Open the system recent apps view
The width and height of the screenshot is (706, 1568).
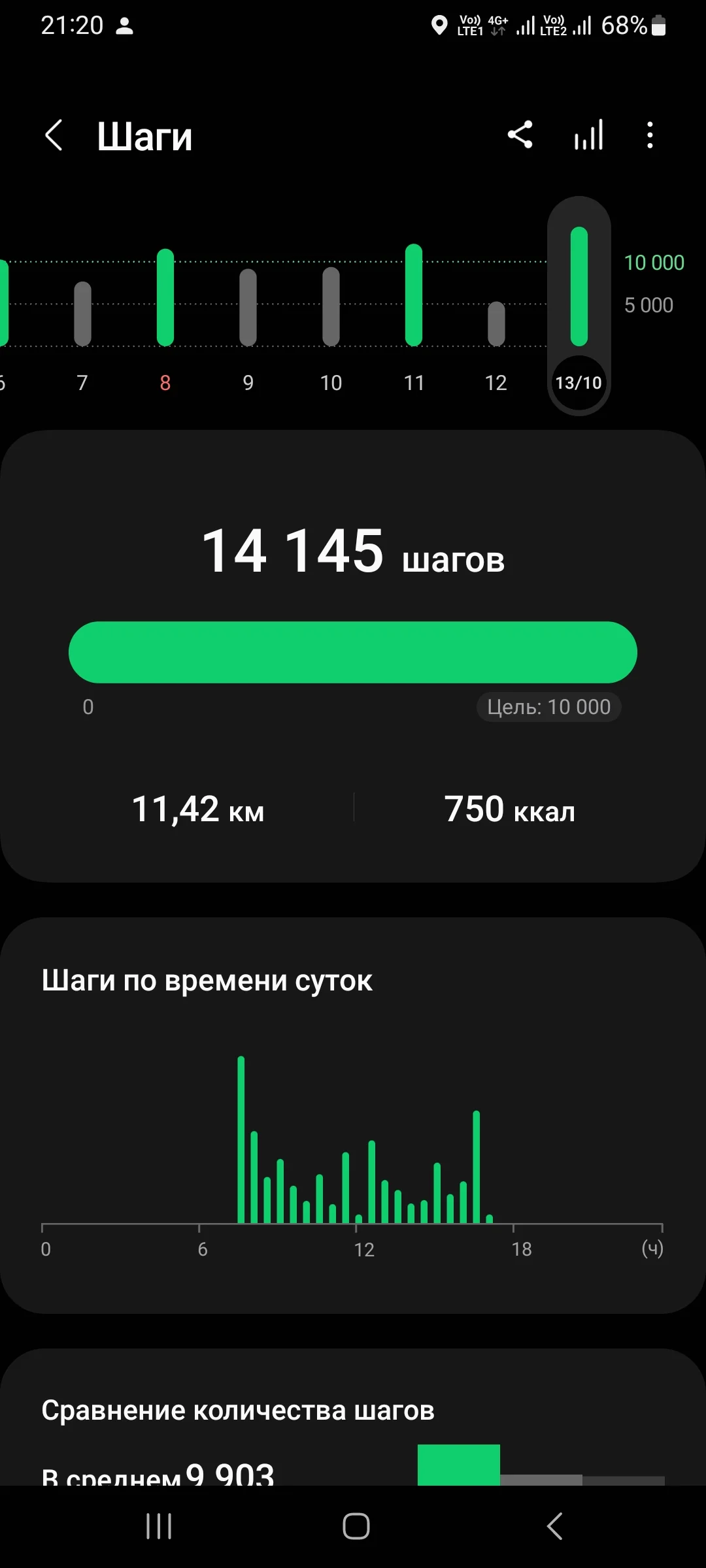click(159, 1526)
